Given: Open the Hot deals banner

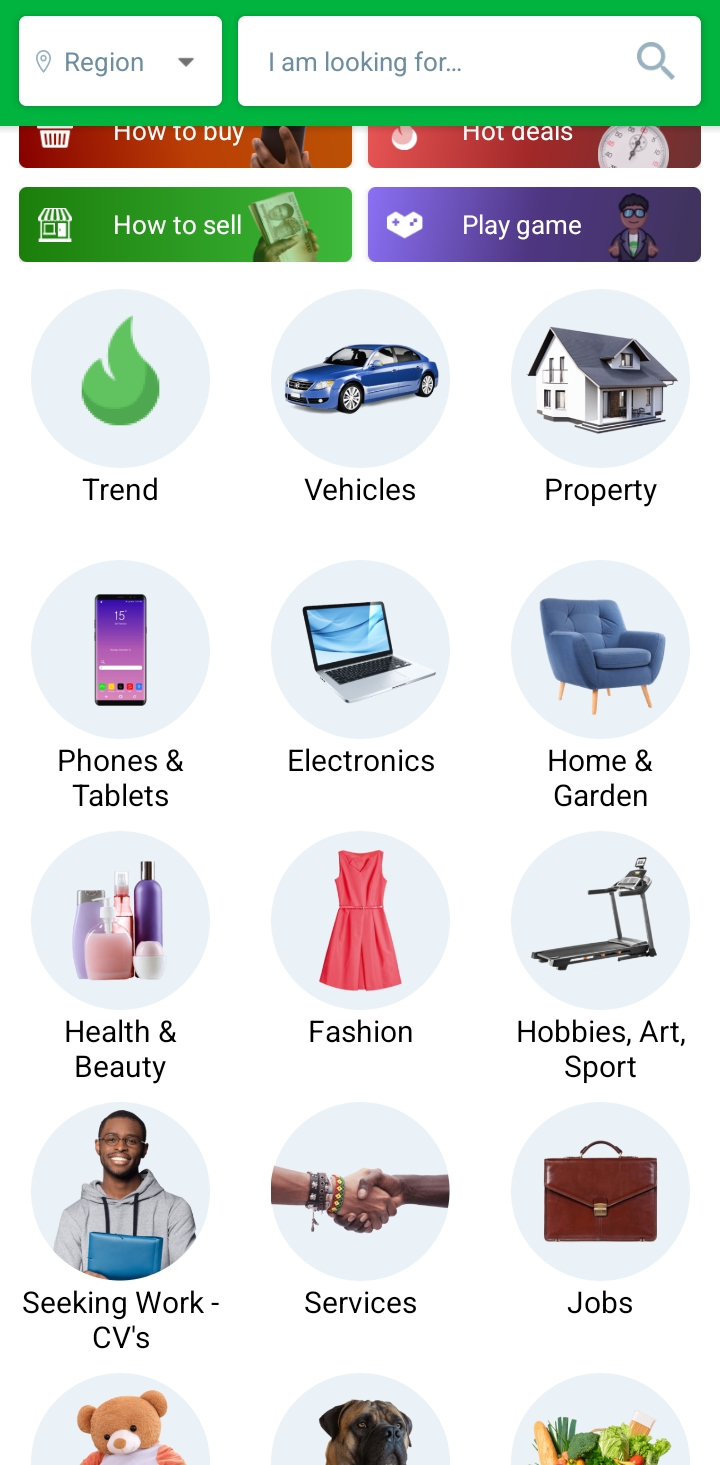Looking at the screenshot, I should [534, 146].
